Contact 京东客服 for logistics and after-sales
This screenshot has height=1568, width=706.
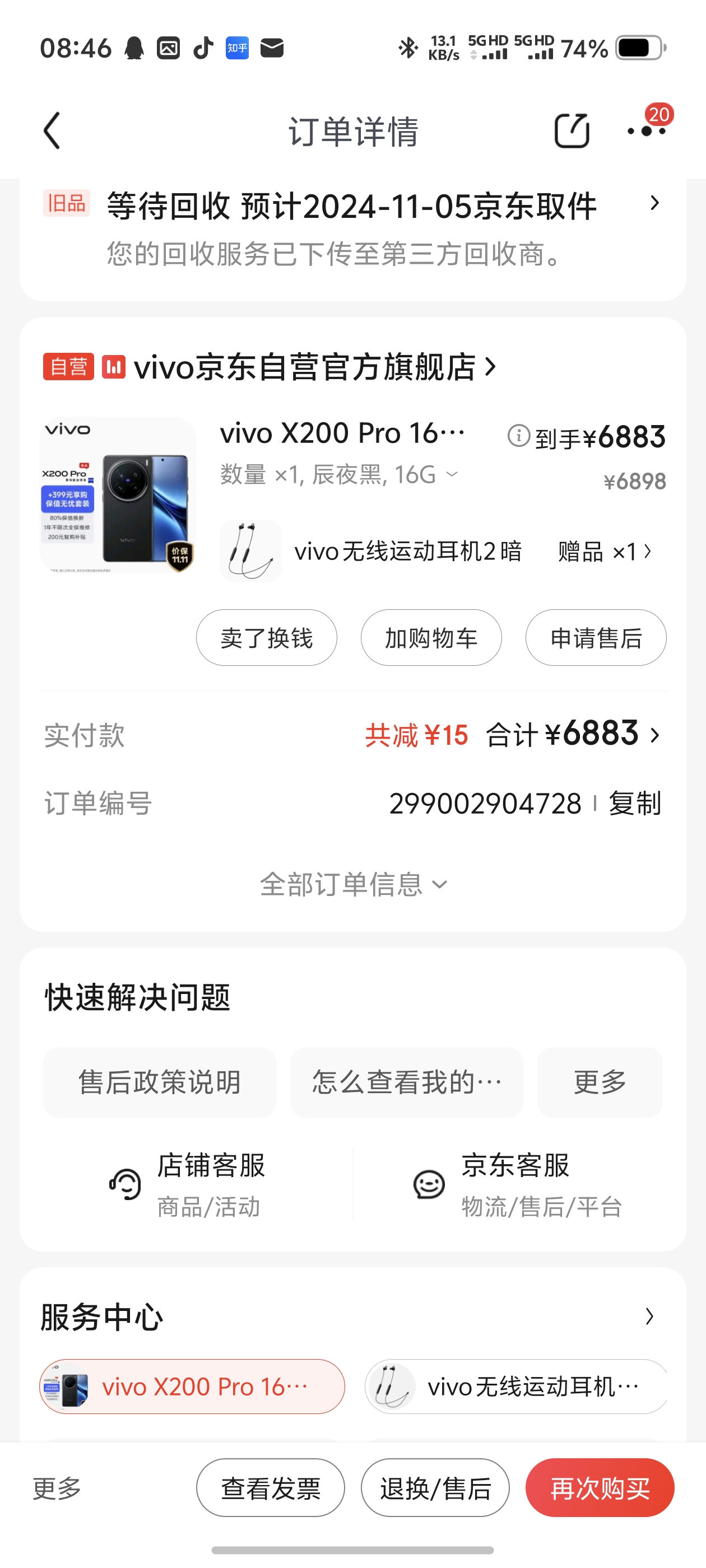(517, 1184)
